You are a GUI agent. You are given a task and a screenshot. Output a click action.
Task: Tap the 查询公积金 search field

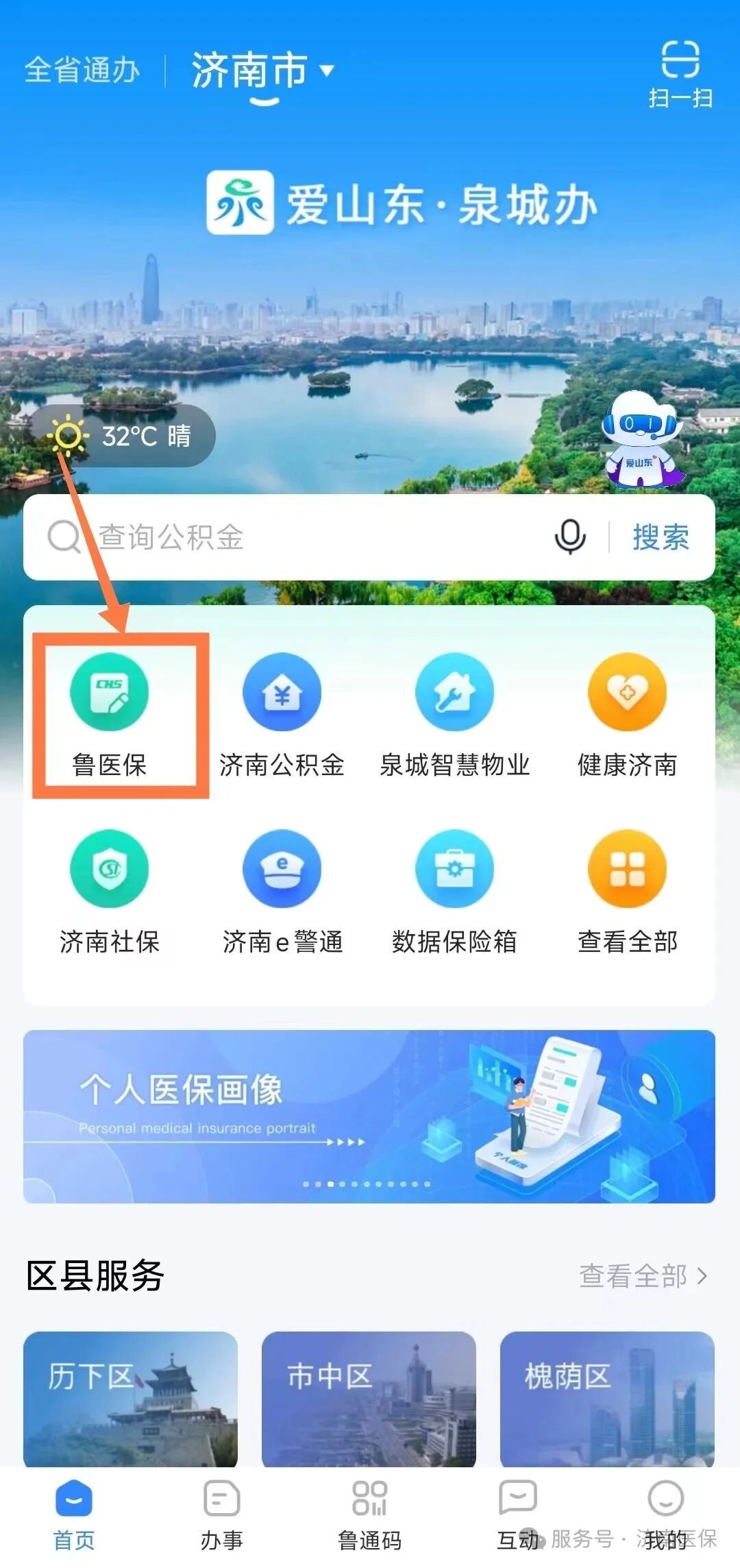click(308, 537)
